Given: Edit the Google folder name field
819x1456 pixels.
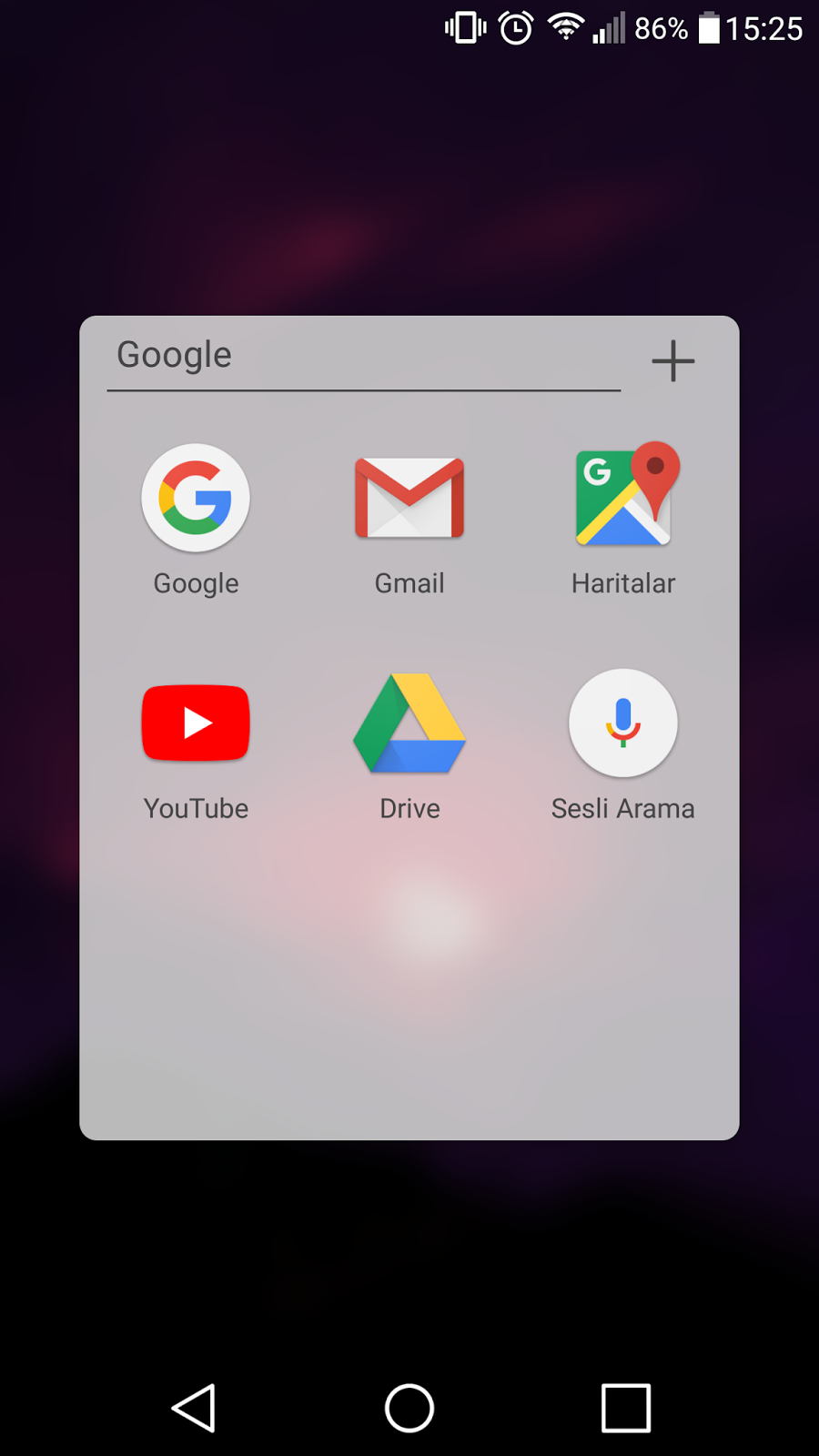Looking at the screenshot, I should [x=364, y=356].
